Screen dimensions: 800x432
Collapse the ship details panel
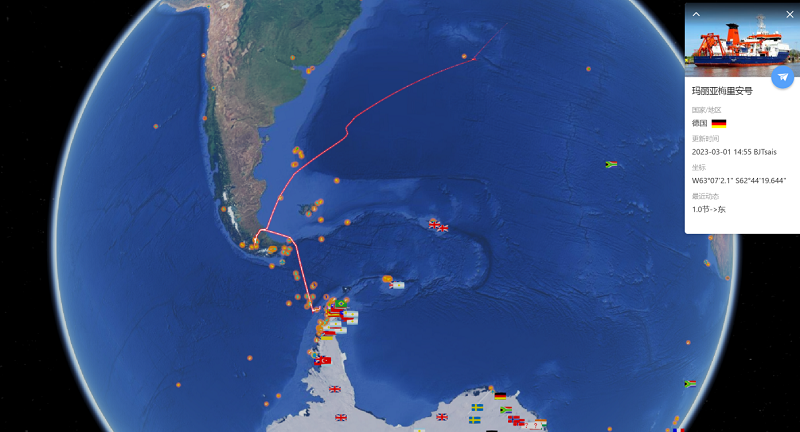[697, 14]
